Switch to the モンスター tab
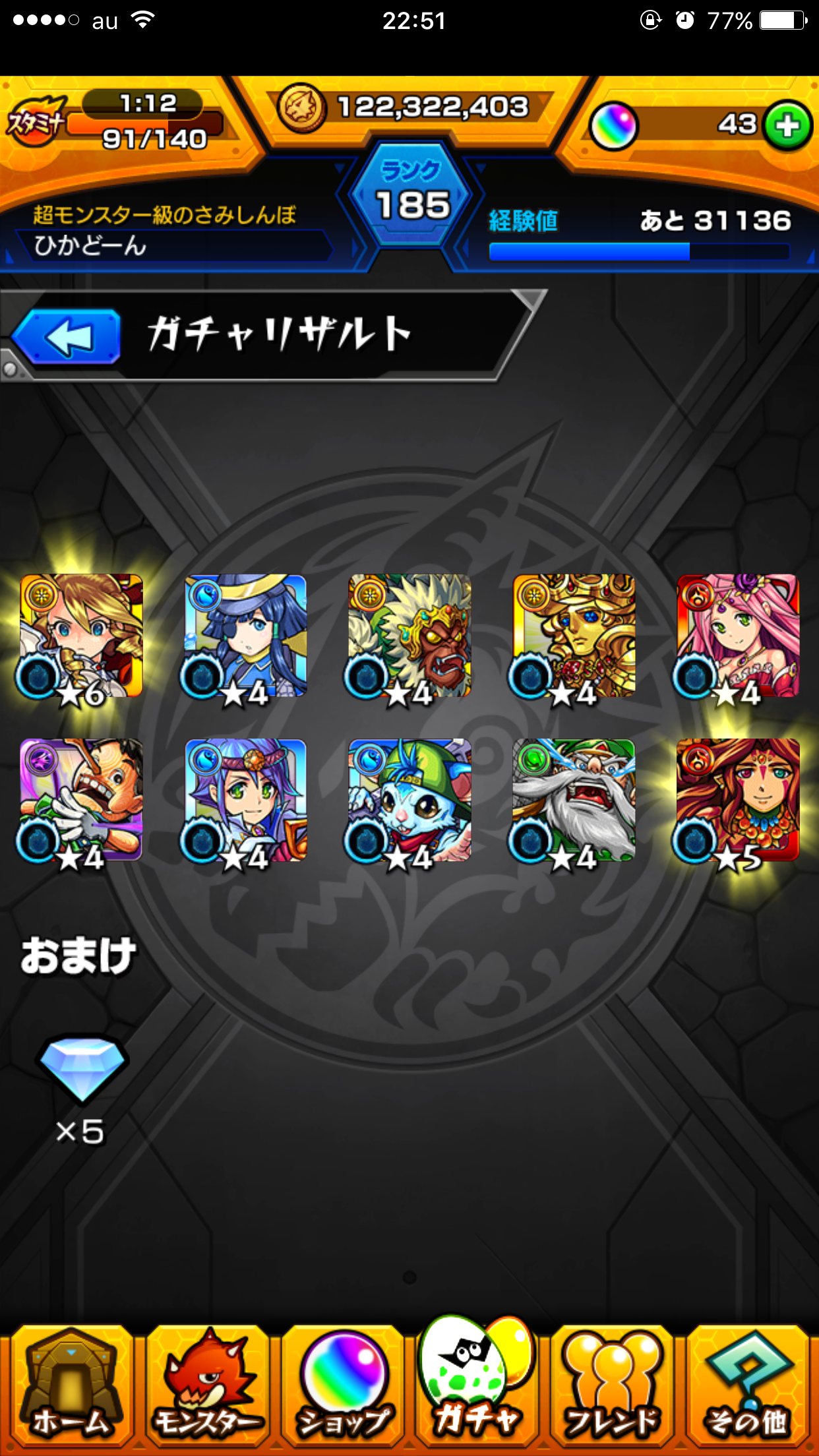 [208, 1388]
